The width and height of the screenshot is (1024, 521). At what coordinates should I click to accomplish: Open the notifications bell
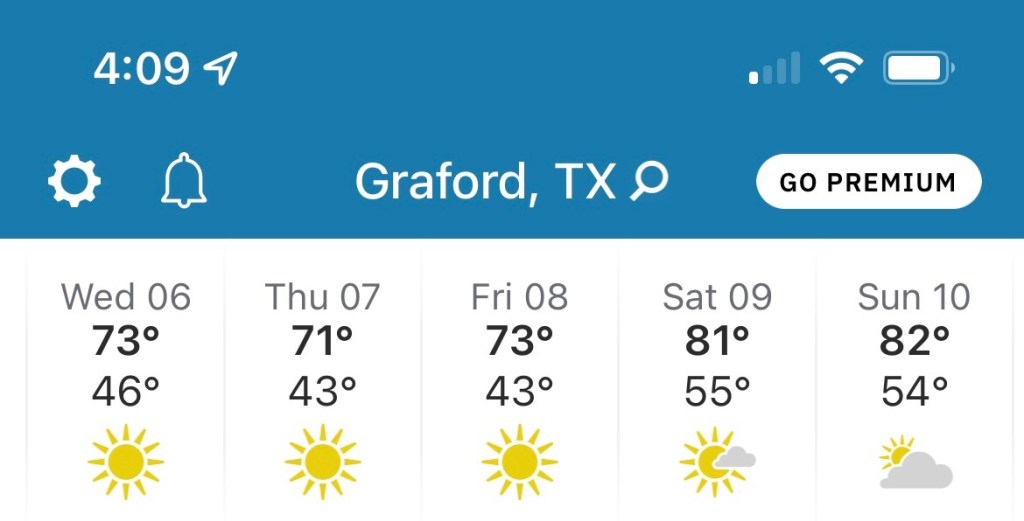pos(184,182)
